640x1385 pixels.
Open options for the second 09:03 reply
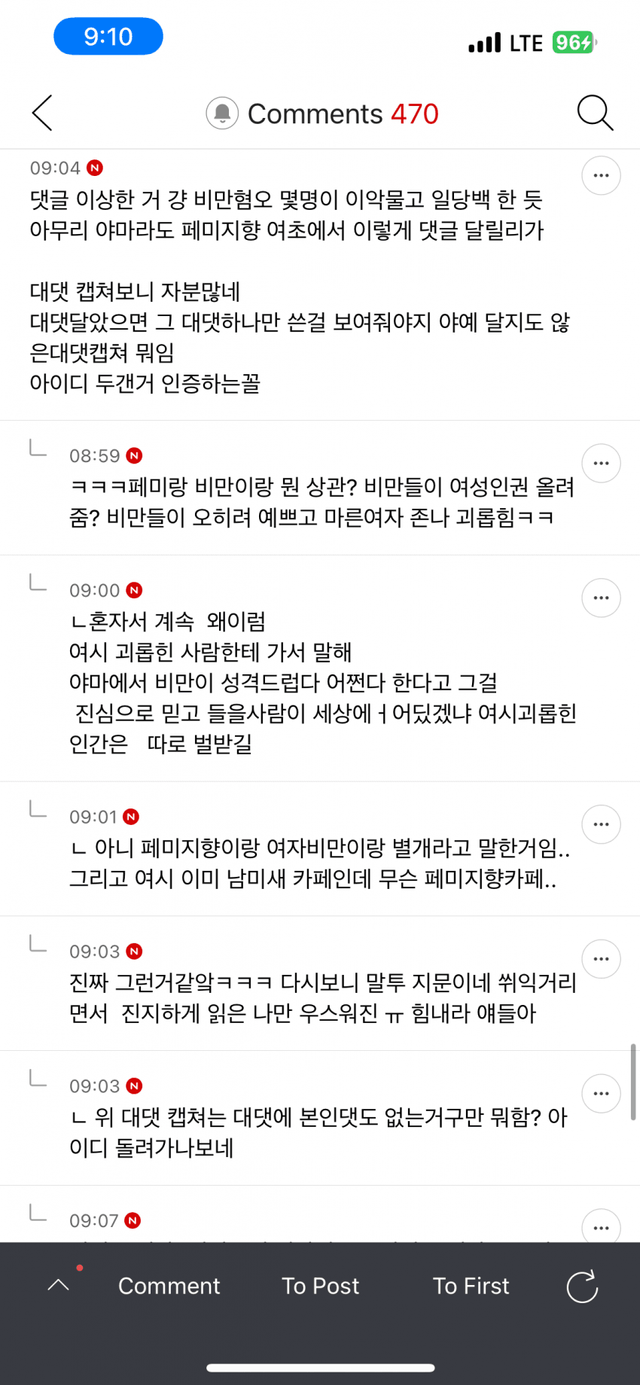click(601, 1093)
